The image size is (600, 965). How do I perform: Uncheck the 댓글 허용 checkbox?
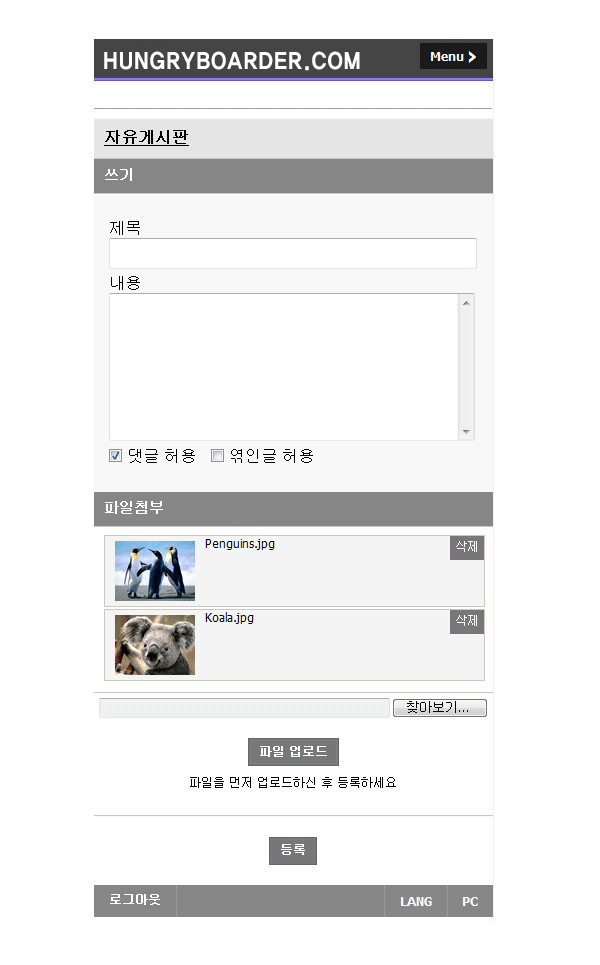[115, 456]
